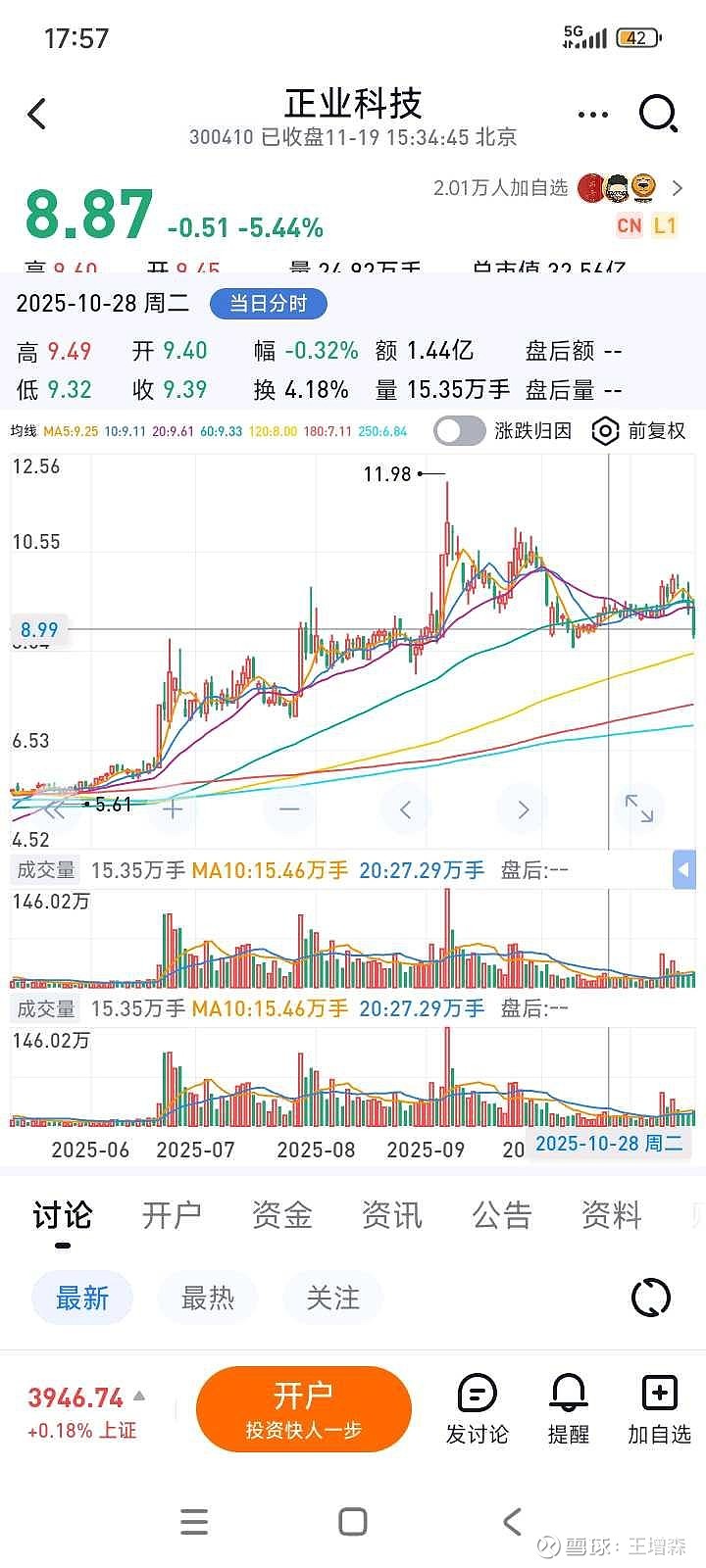Screen dimensions: 706x1568
Task: Add stock to watchlist via 加自选
Action: [659, 1409]
